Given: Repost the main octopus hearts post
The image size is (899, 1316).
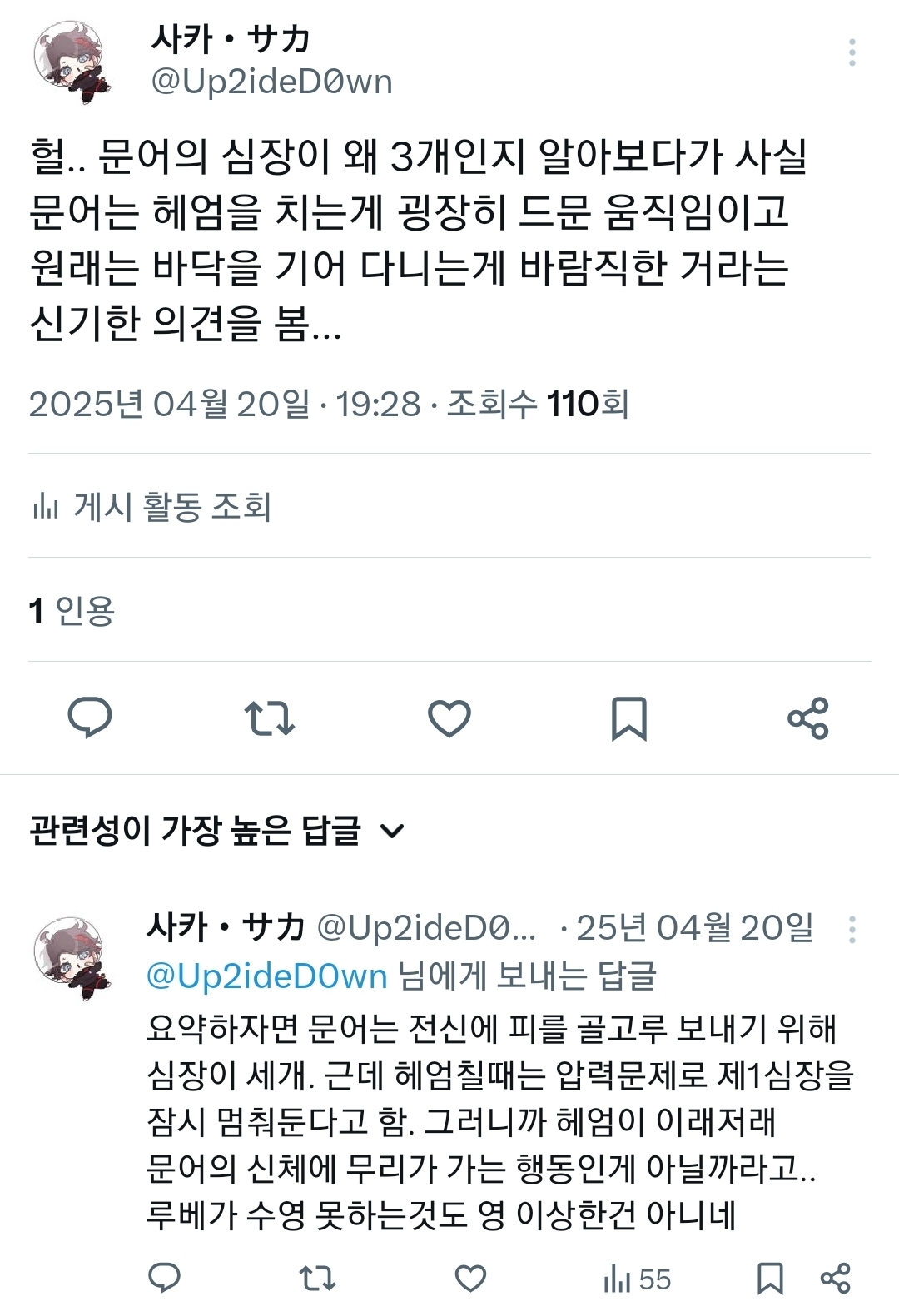Looking at the screenshot, I should pyautogui.click(x=269, y=718).
